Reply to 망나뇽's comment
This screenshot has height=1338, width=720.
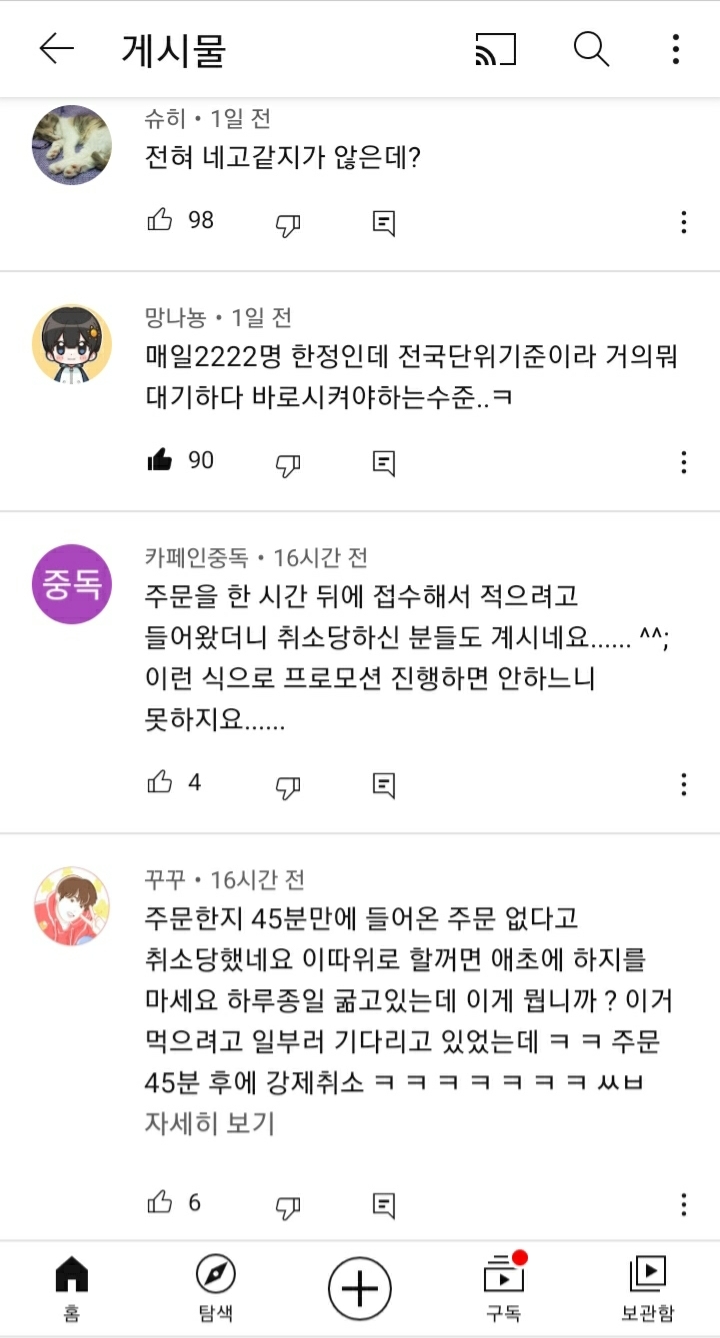pos(384,462)
